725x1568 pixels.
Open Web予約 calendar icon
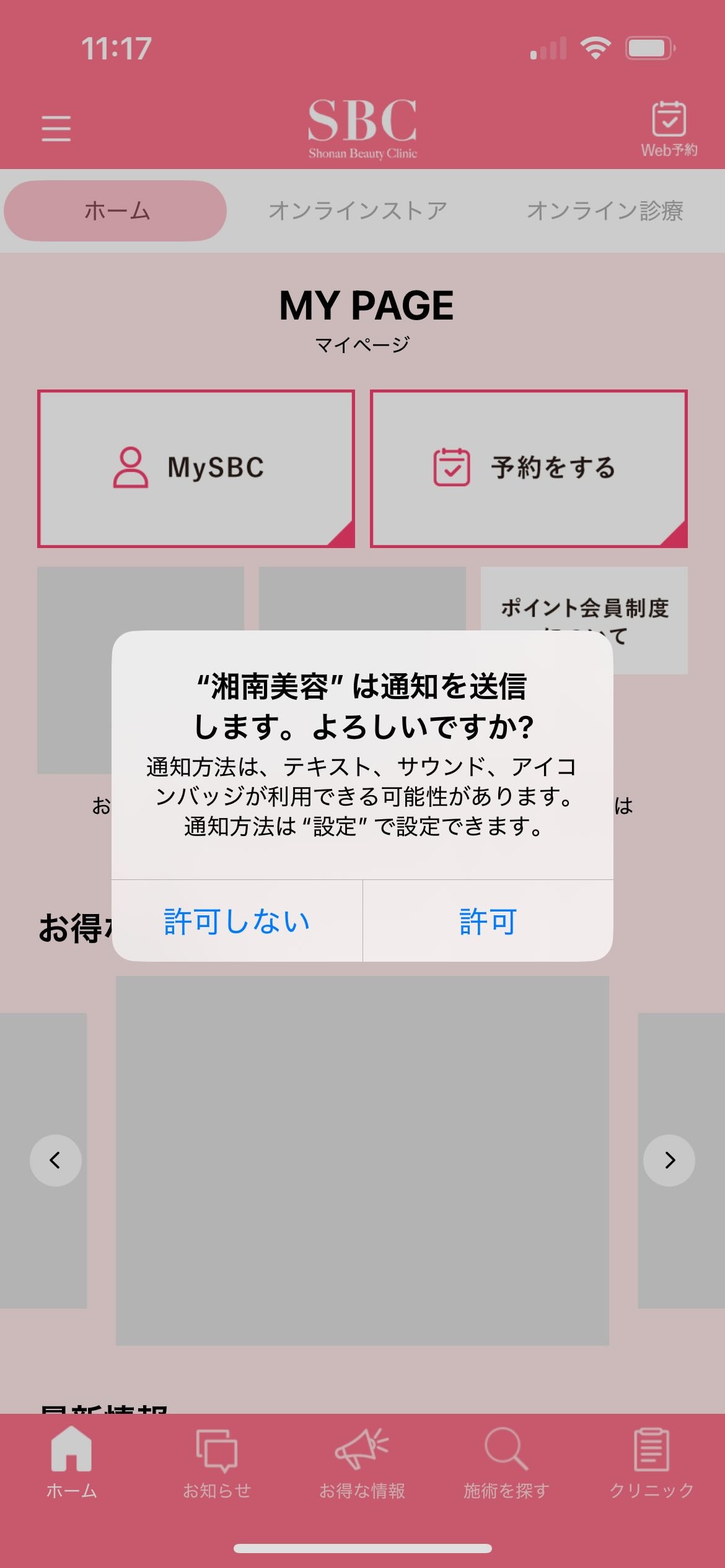coord(669,128)
